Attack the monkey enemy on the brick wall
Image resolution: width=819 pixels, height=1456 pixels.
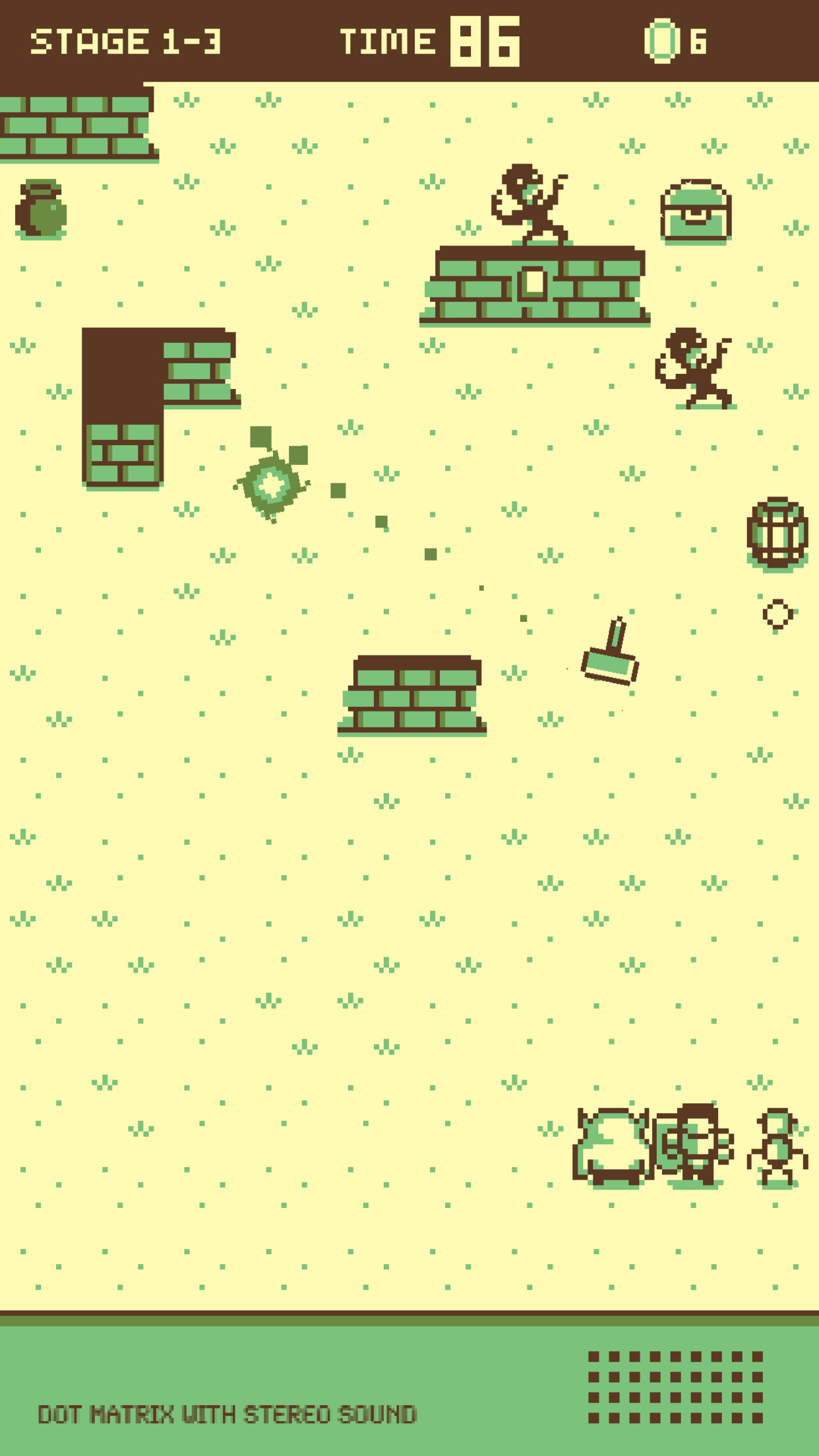tap(531, 204)
